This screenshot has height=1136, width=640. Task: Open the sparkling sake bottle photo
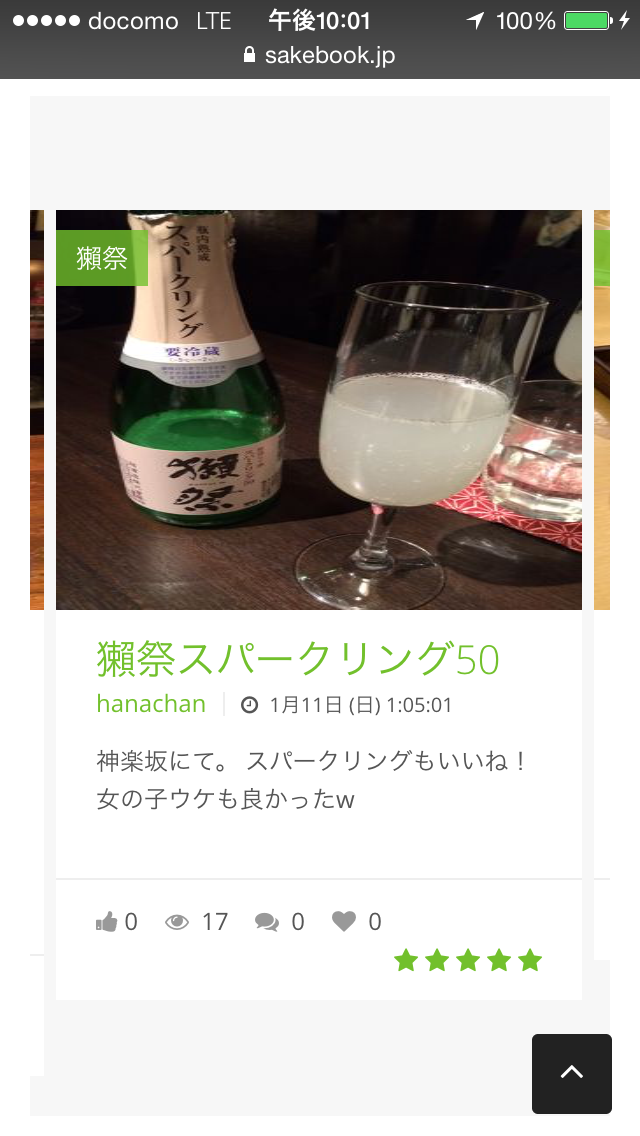(319, 410)
